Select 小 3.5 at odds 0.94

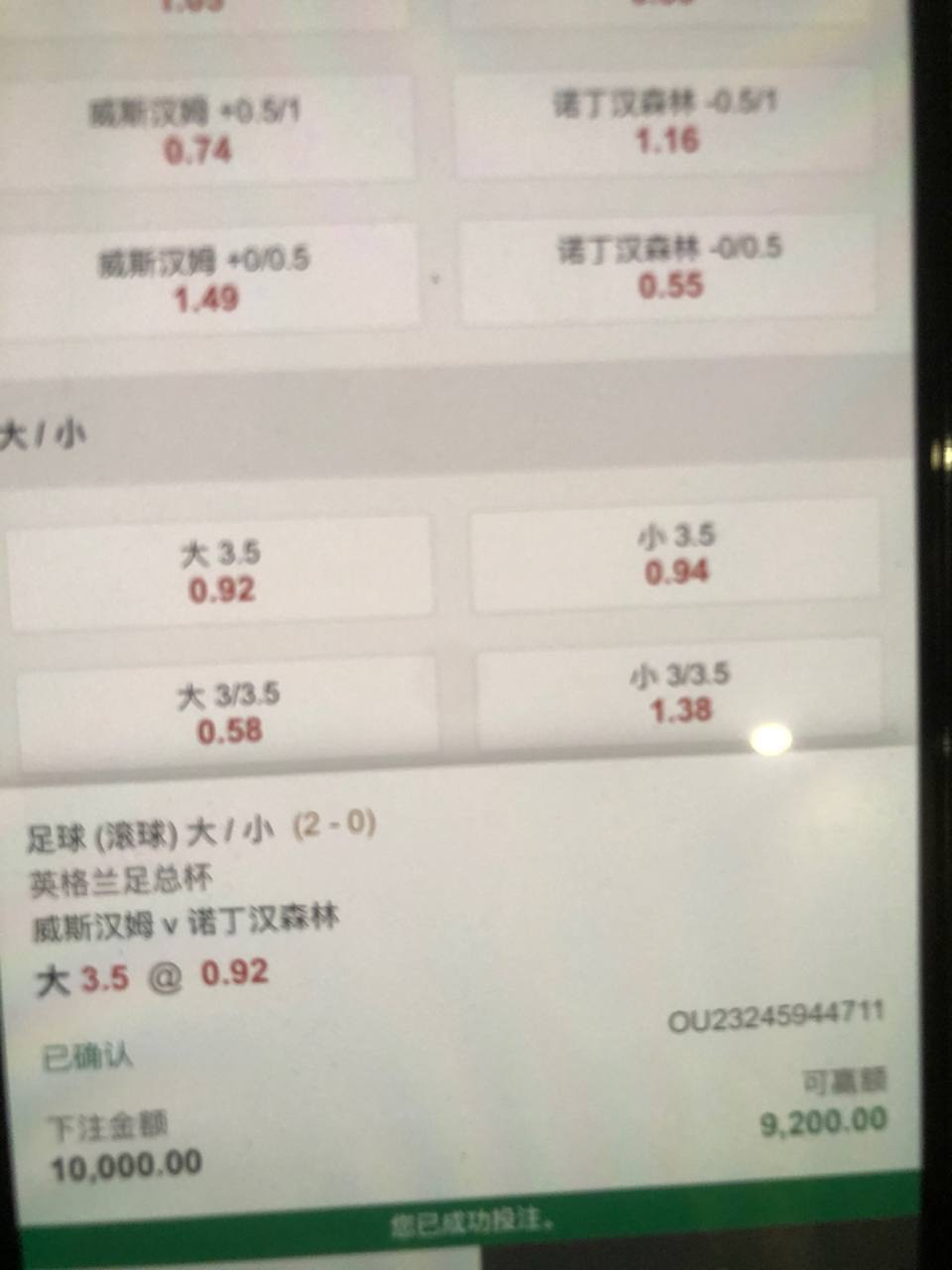click(x=676, y=555)
